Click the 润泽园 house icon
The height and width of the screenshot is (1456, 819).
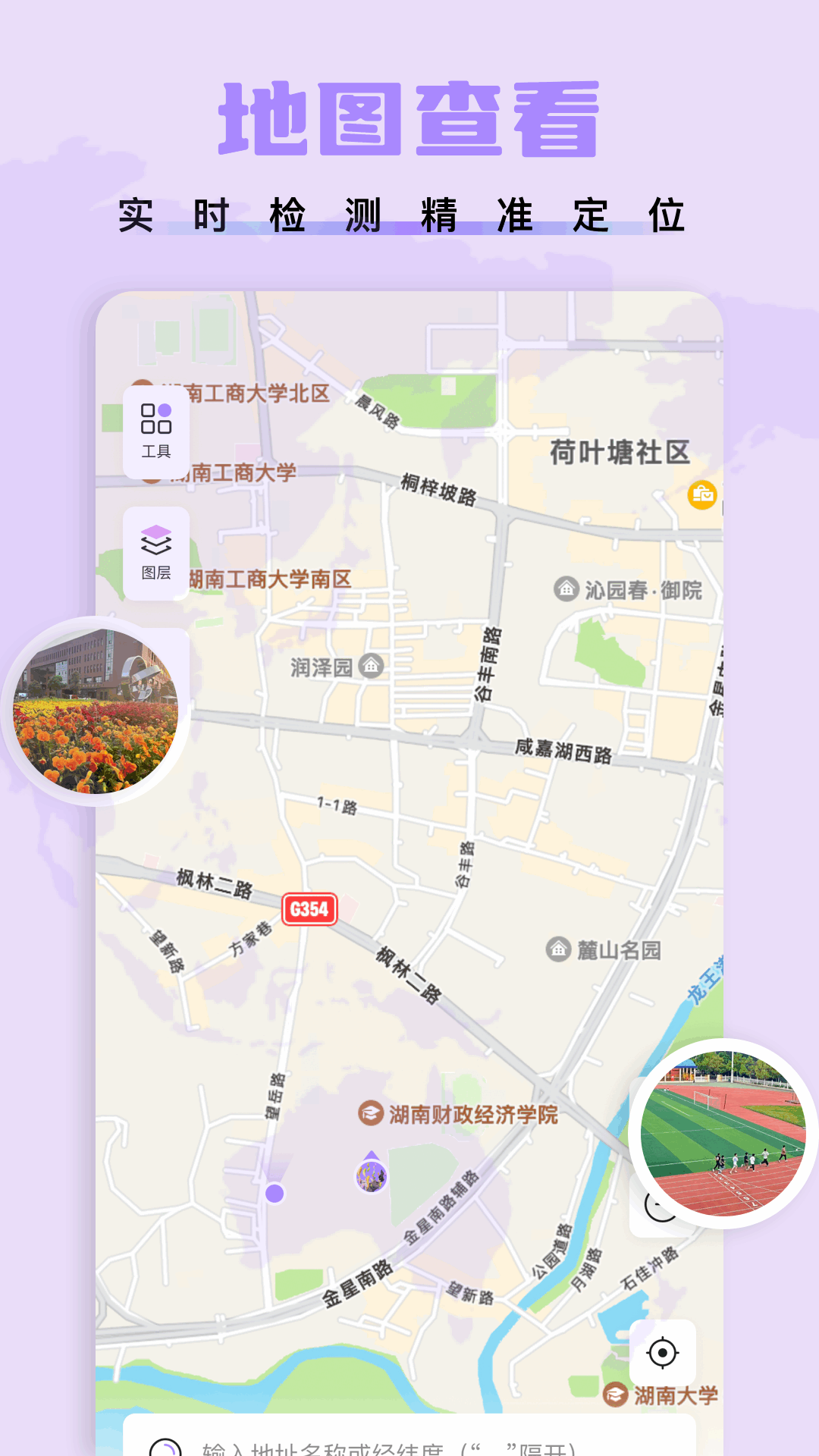[369, 667]
